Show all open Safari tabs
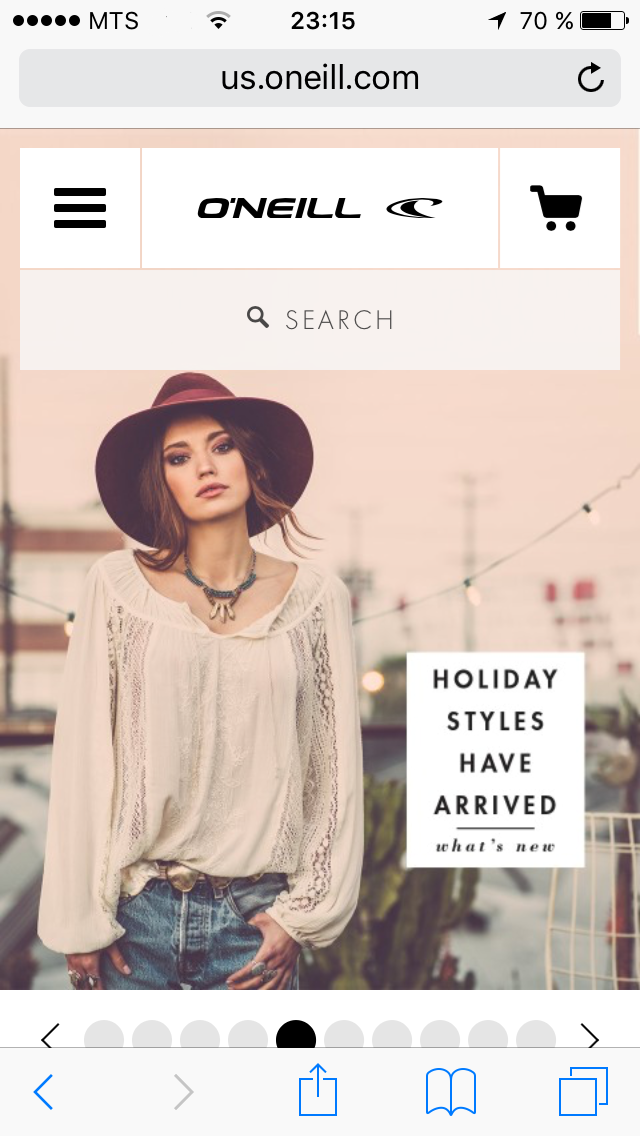Image resolution: width=640 pixels, height=1136 pixels. [x=583, y=1091]
